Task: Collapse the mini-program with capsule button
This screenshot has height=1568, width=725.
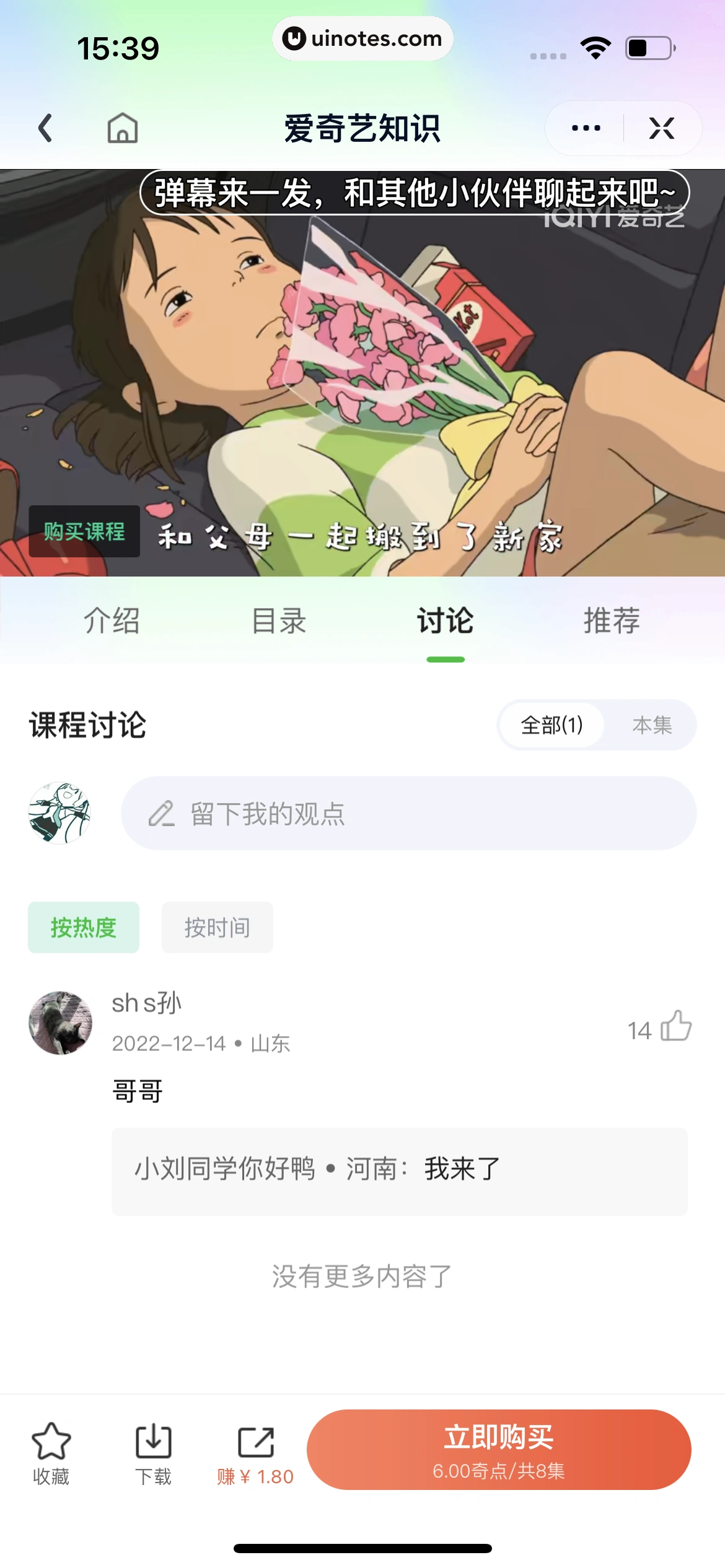Action: [x=662, y=128]
